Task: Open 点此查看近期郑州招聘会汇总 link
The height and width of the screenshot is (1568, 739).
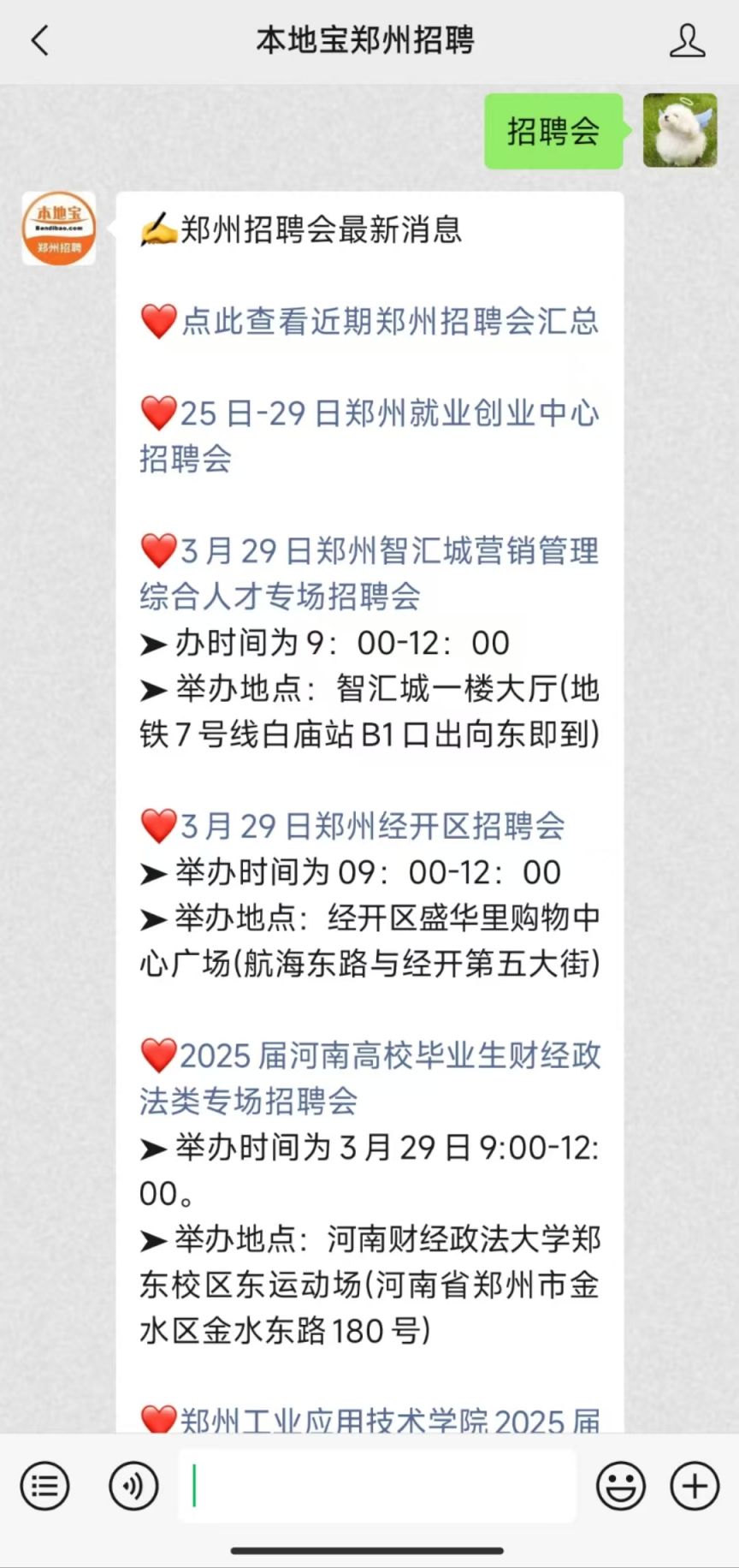Action: (x=389, y=321)
